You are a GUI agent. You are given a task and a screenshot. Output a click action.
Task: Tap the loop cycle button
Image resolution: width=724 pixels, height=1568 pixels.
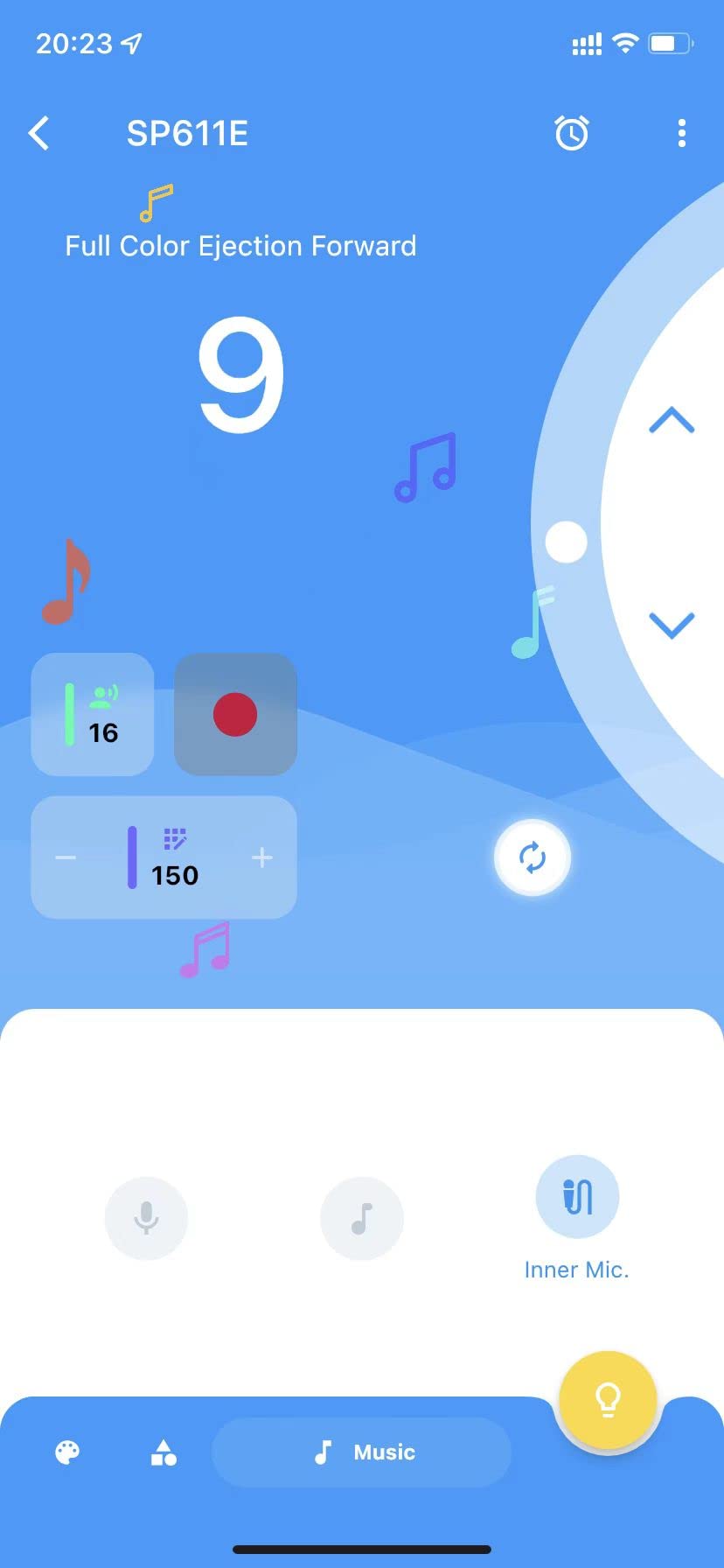point(533,858)
